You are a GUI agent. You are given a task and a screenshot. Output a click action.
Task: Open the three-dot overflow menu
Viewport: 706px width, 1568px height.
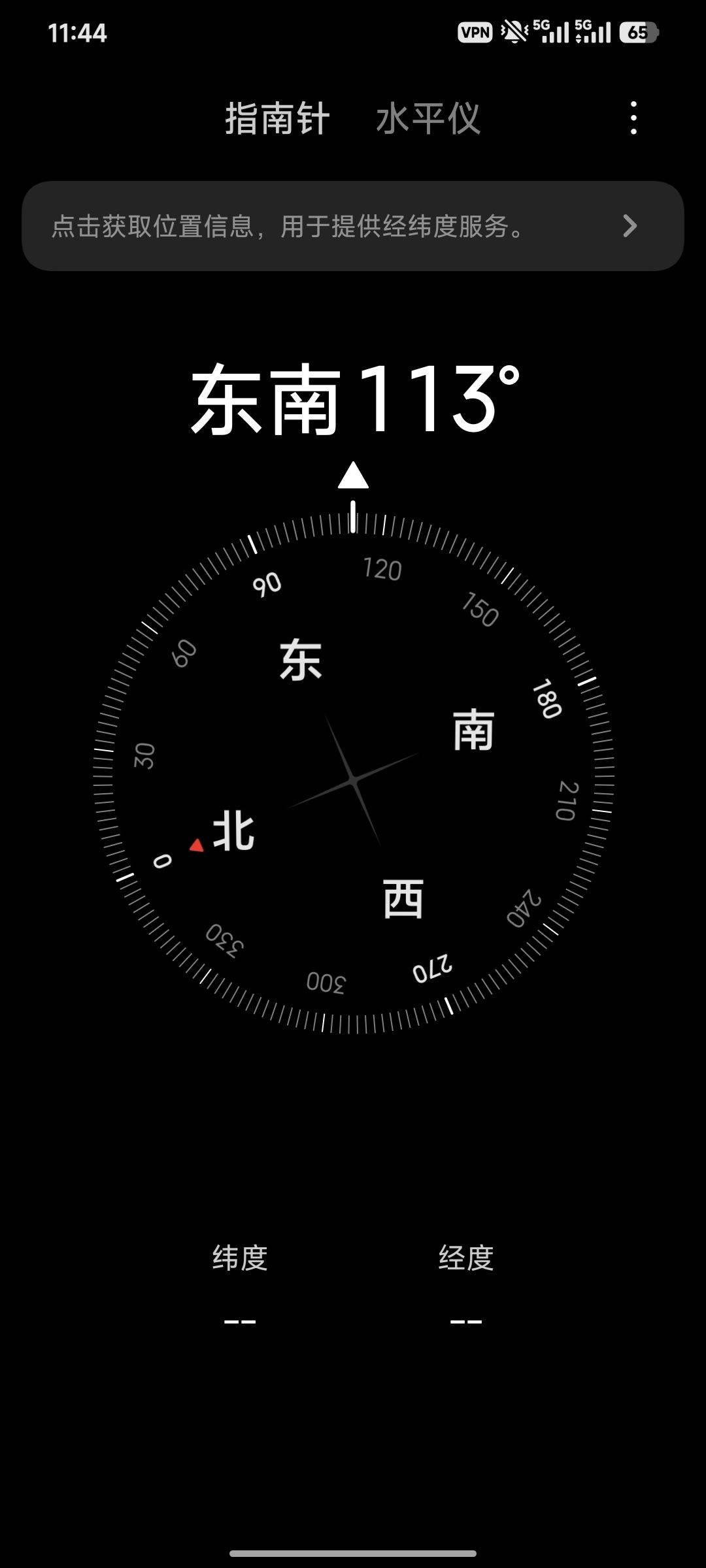coord(633,118)
